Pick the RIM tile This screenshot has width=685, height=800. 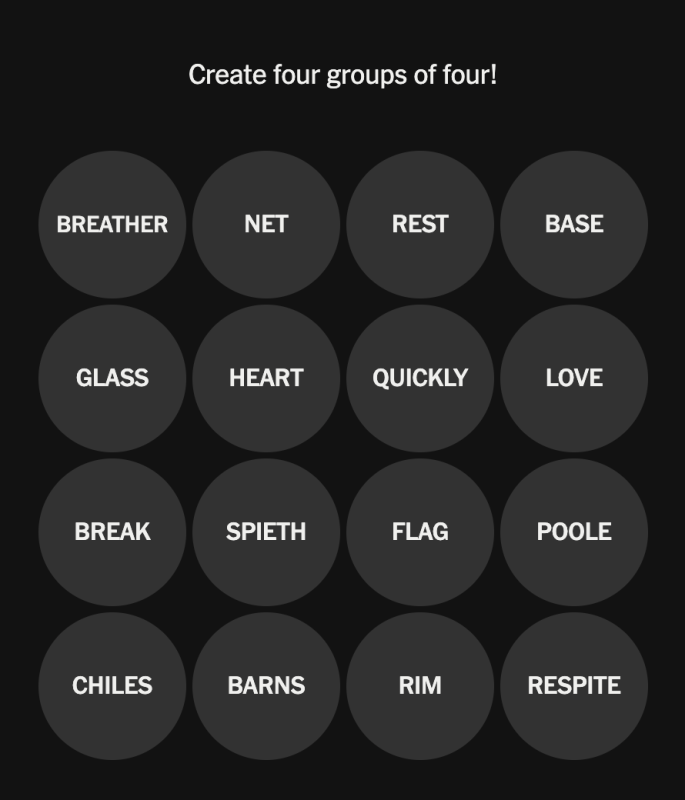click(x=420, y=686)
